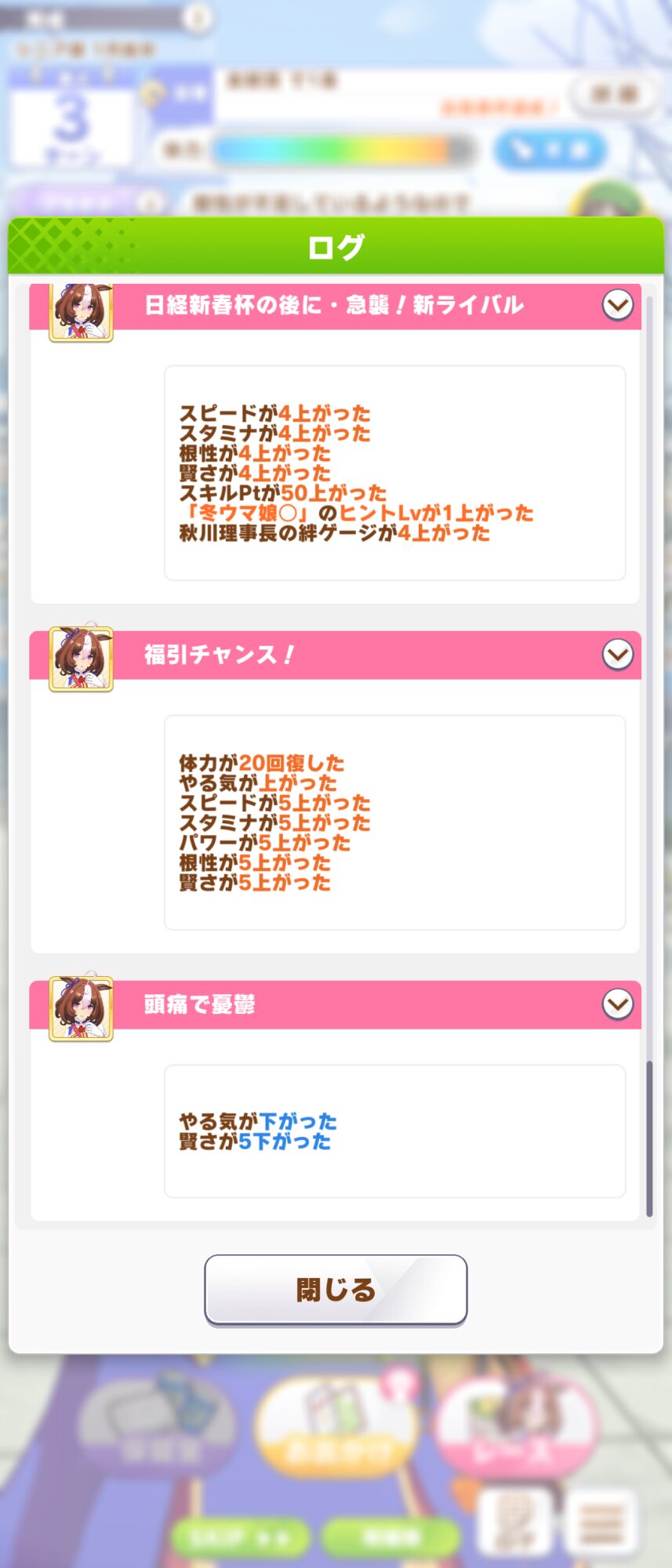Close the log with the 閉じる button
Viewport: 672px width, 1568px height.
(336, 1289)
